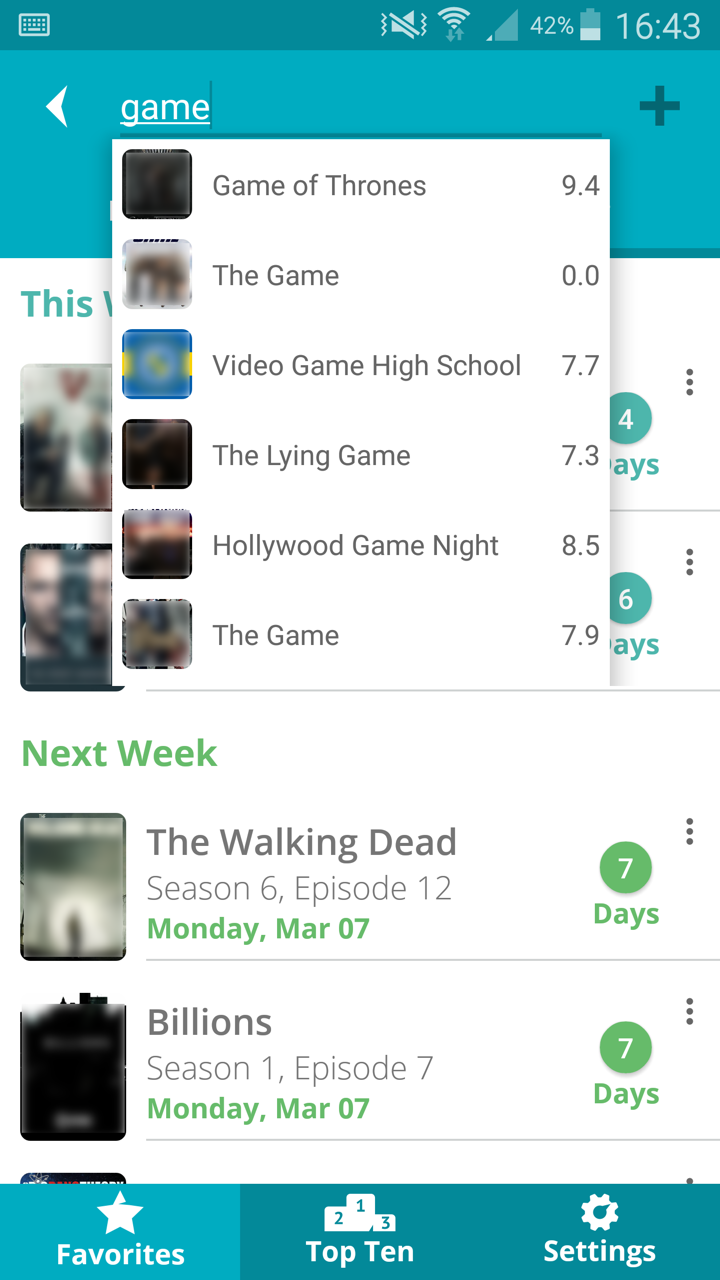Click the search input containing 'game'
720x1280 pixels.
[x=164, y=105]
